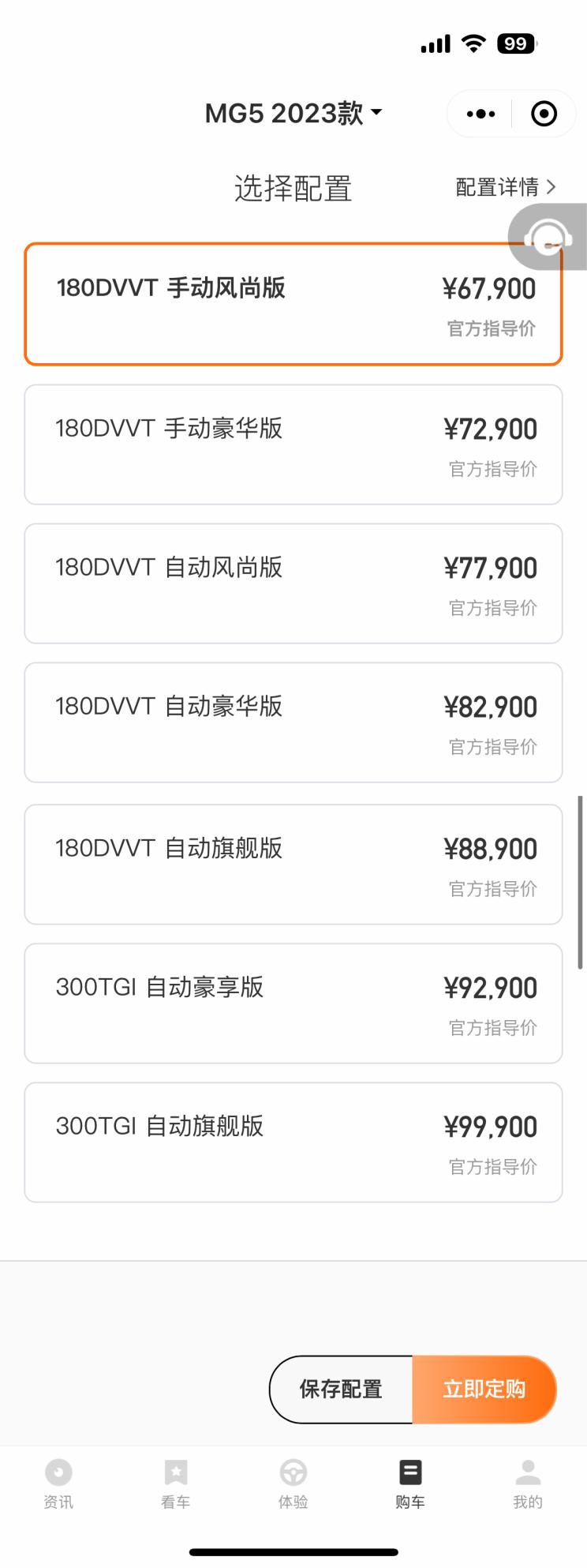Go to the 看车 tab
This screenshot has height=1568, width=587.
click(x=175, y=1483)
